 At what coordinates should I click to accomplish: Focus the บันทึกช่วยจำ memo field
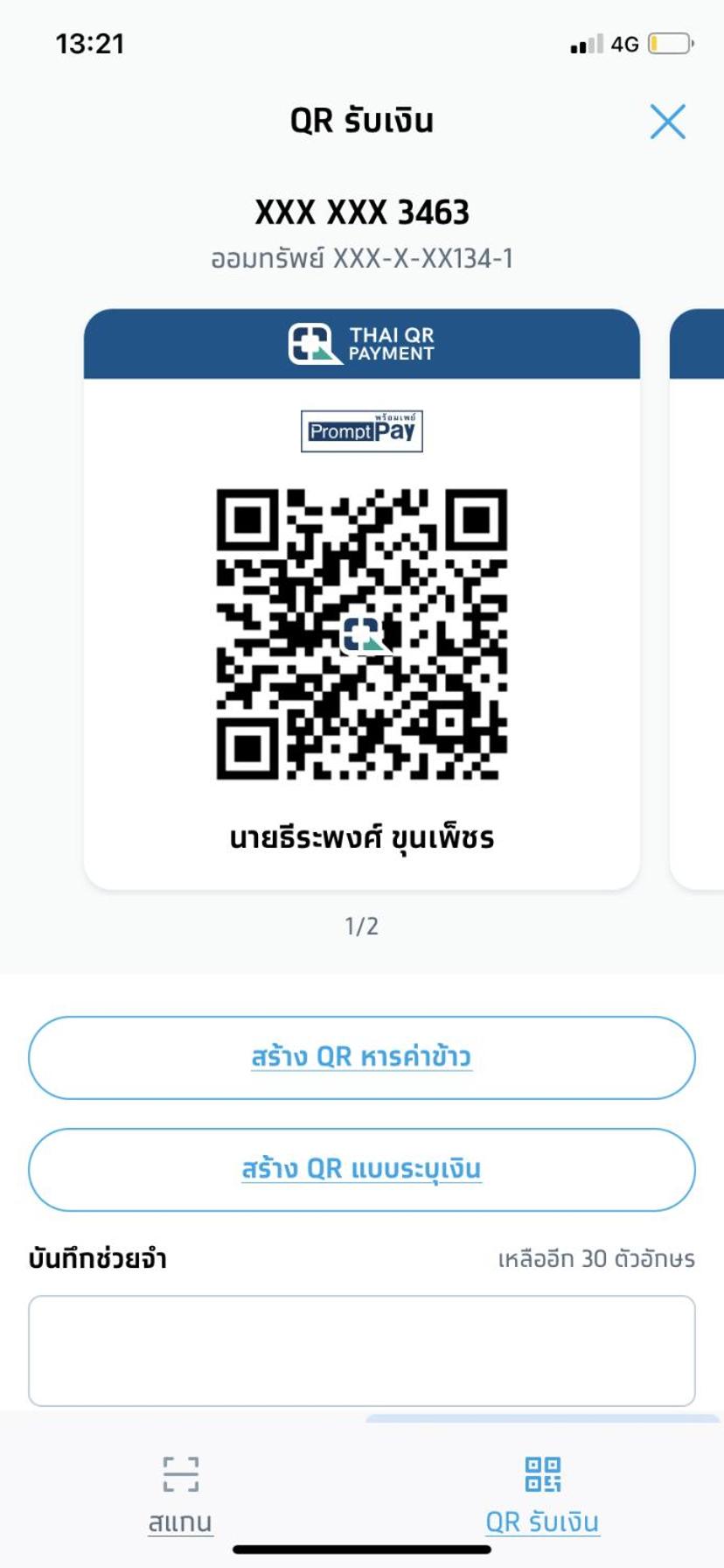pos(362,1351)
